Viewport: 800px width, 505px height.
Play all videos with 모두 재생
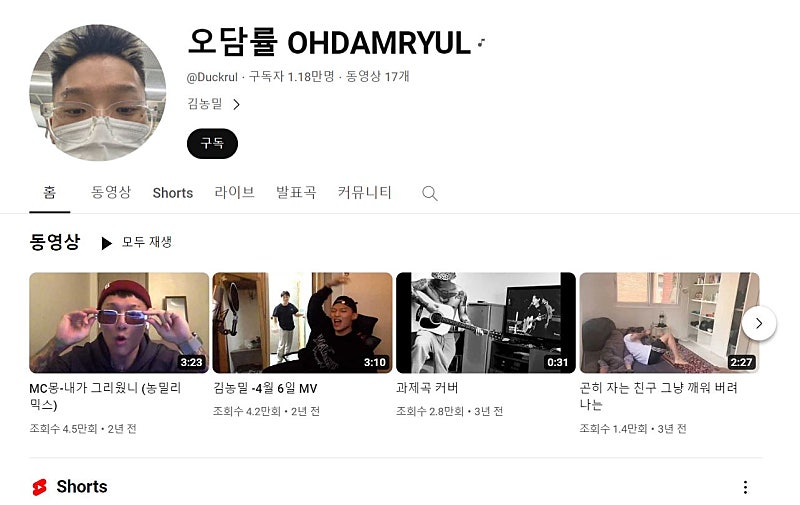coord(137,243)
